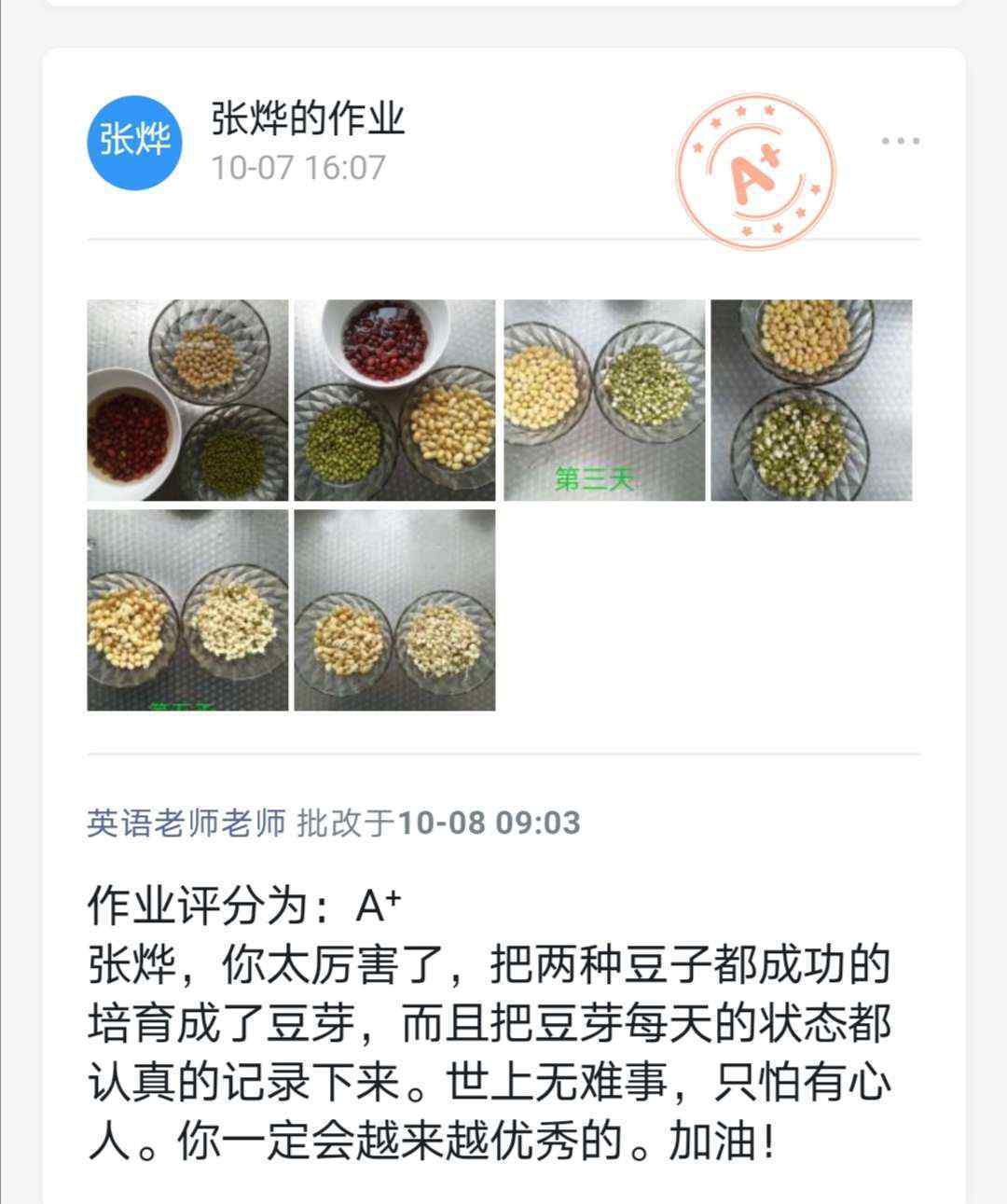Open the photo labeled 第三天

[x=604, y=400]
